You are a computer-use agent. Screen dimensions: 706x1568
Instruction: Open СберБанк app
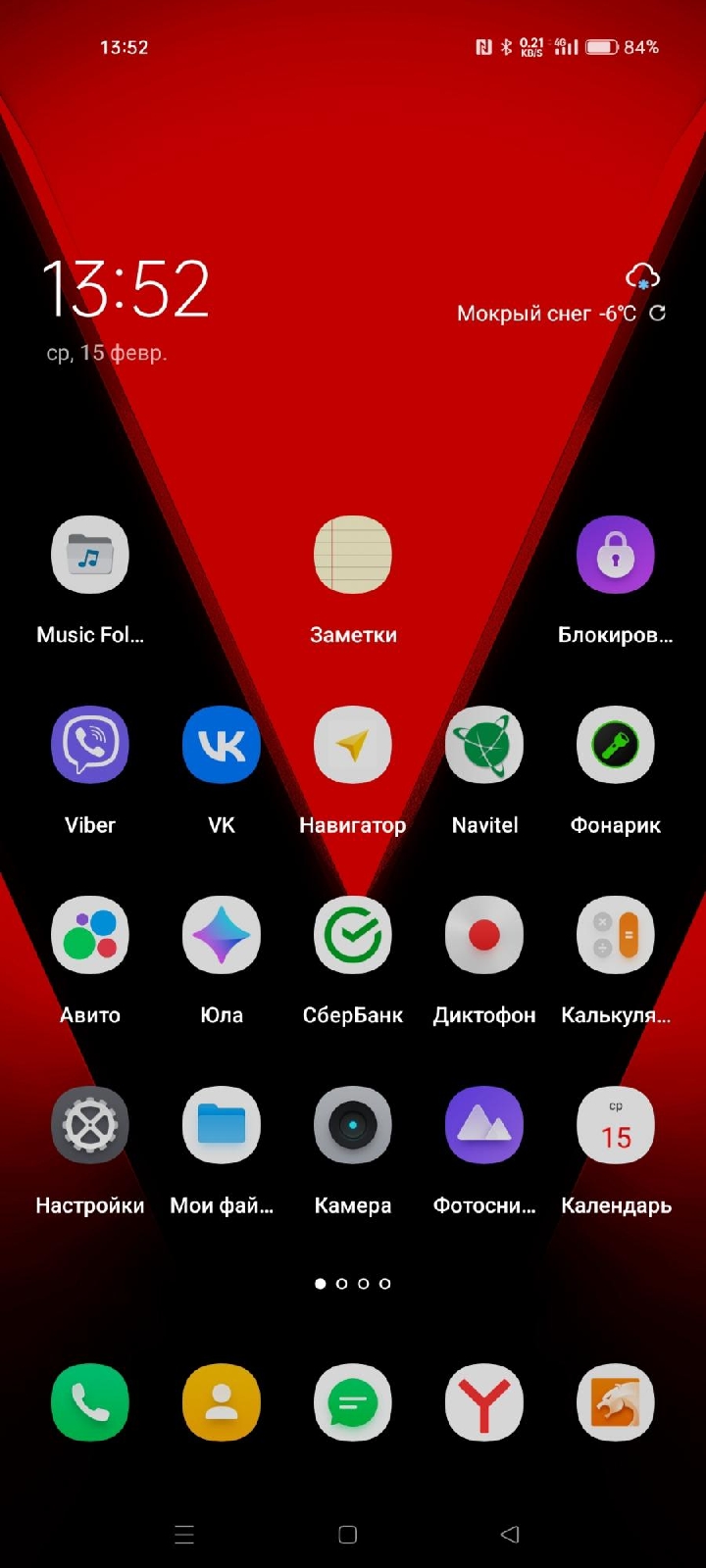point(353,935)
